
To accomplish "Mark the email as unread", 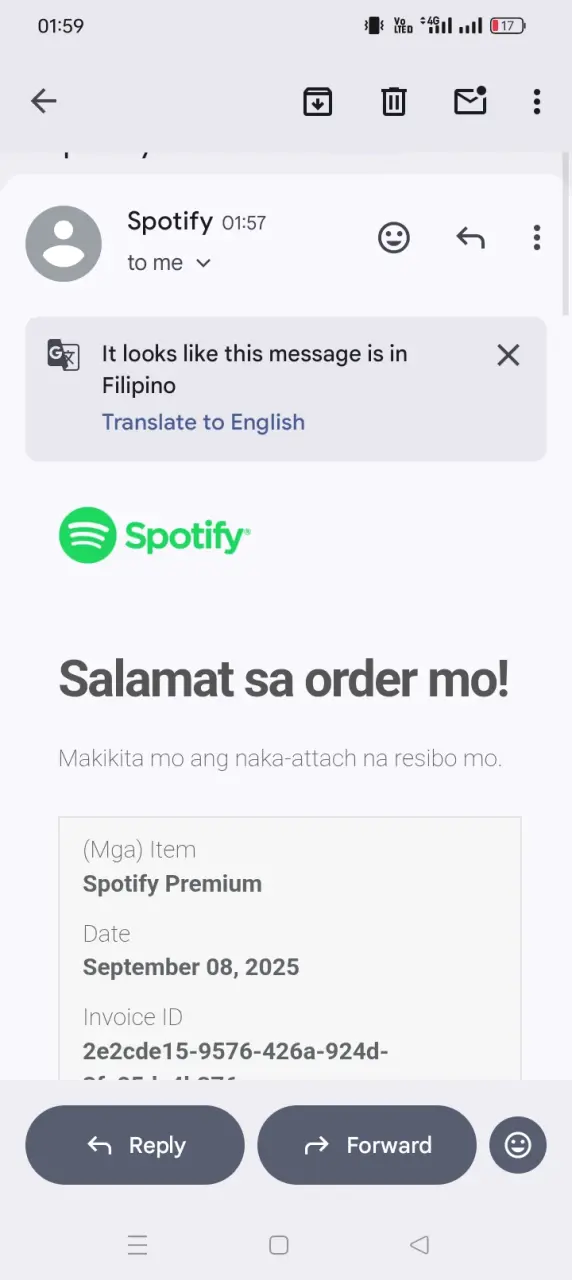I will [x=470, y=101].
